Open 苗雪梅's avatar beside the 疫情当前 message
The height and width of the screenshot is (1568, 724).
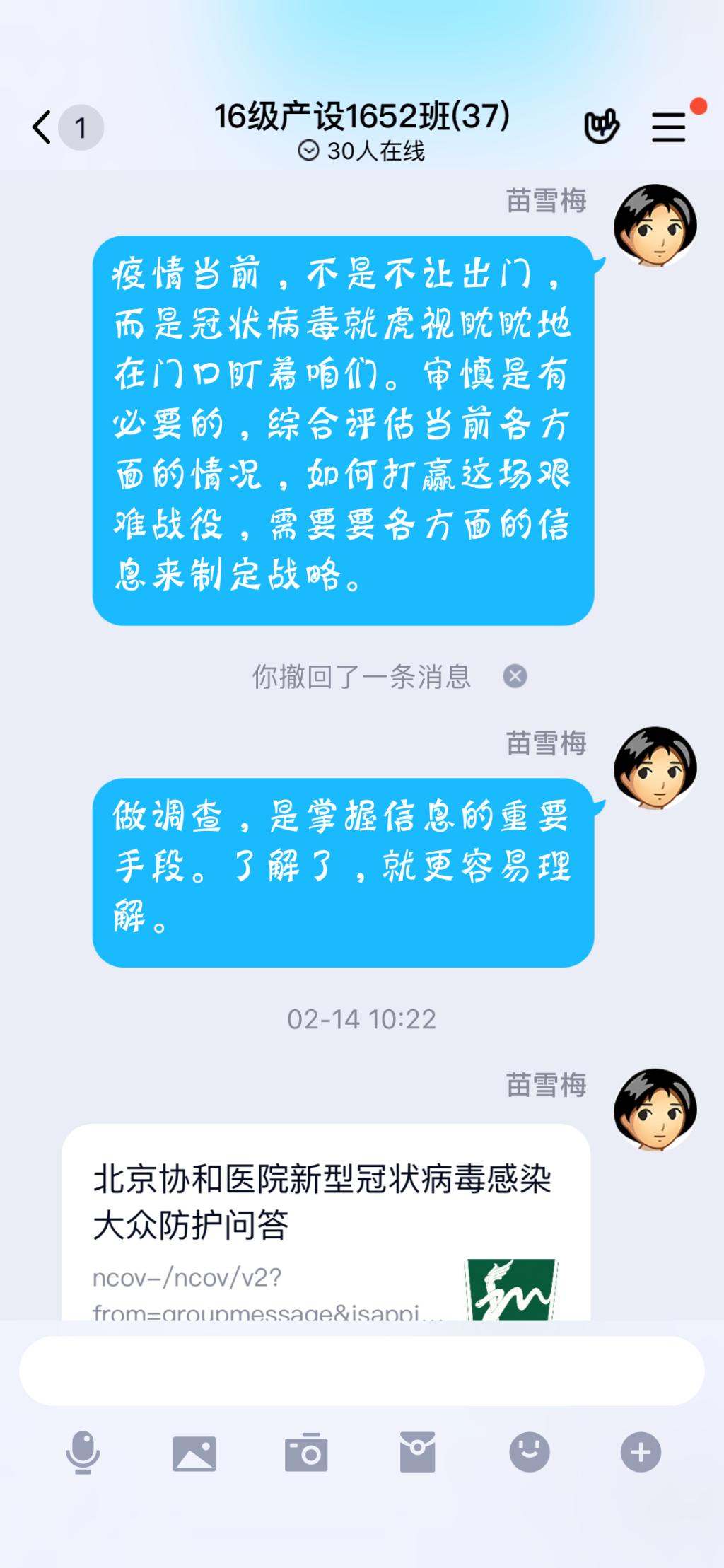655,226
